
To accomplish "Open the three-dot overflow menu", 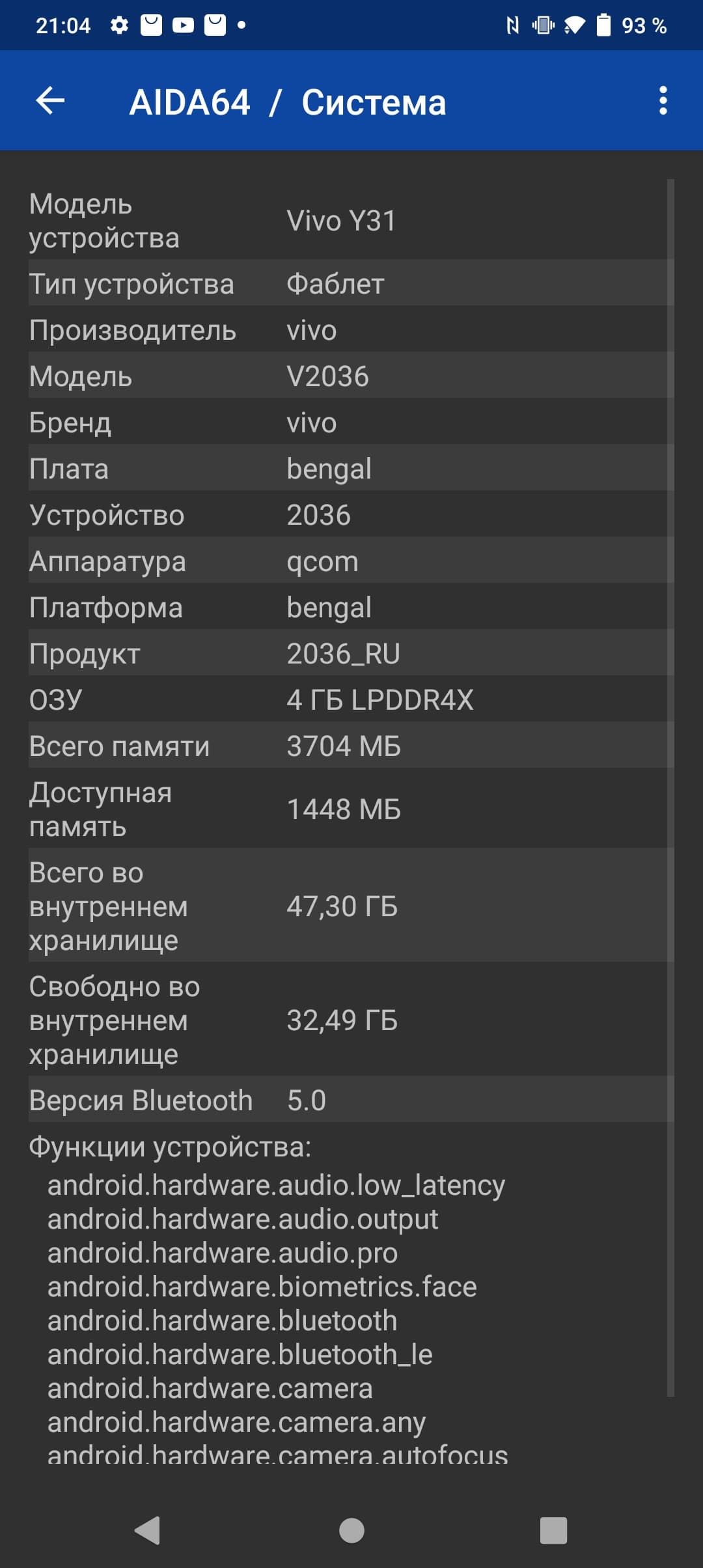I will [663, 101].
